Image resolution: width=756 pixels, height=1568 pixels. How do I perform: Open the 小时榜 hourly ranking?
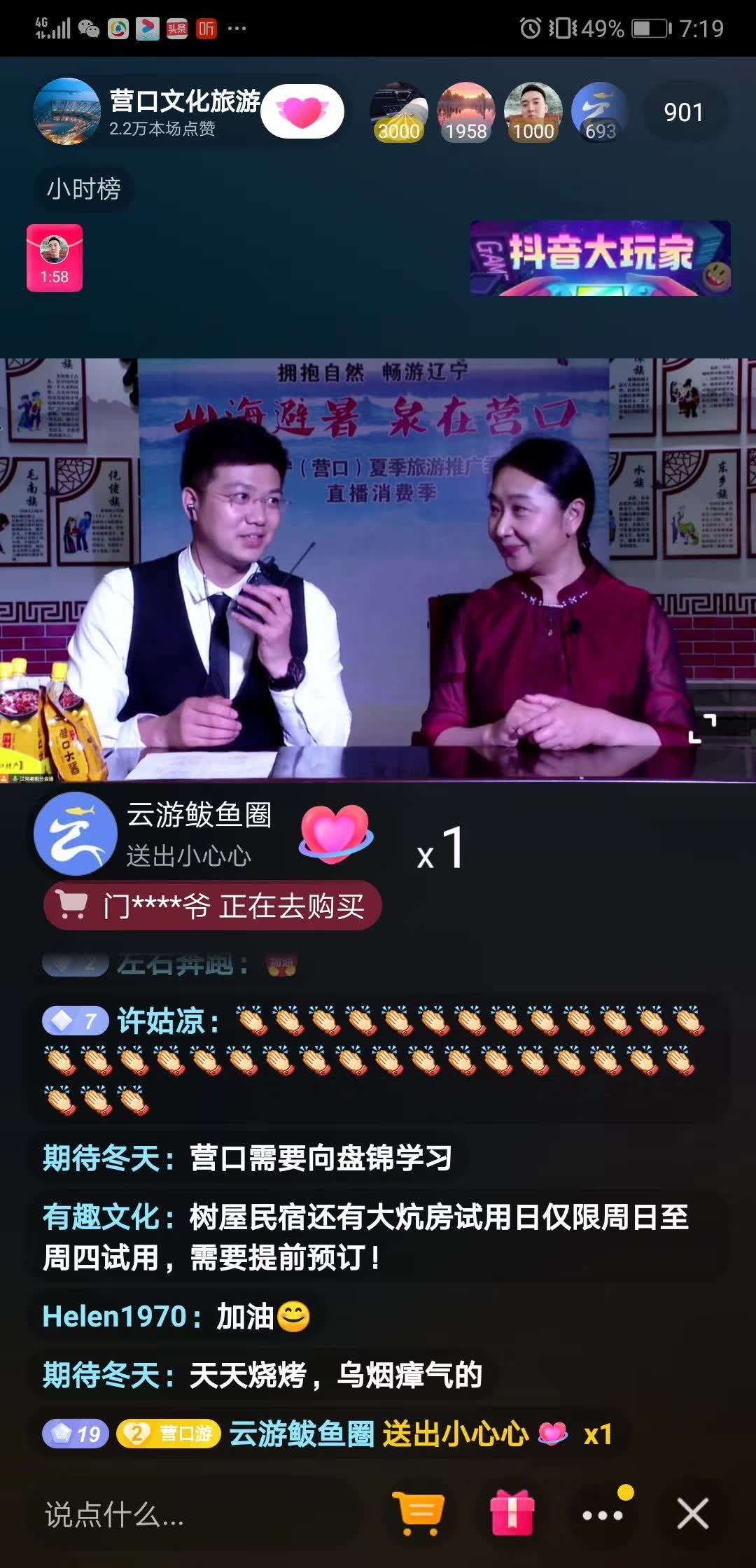click(83, 189)
